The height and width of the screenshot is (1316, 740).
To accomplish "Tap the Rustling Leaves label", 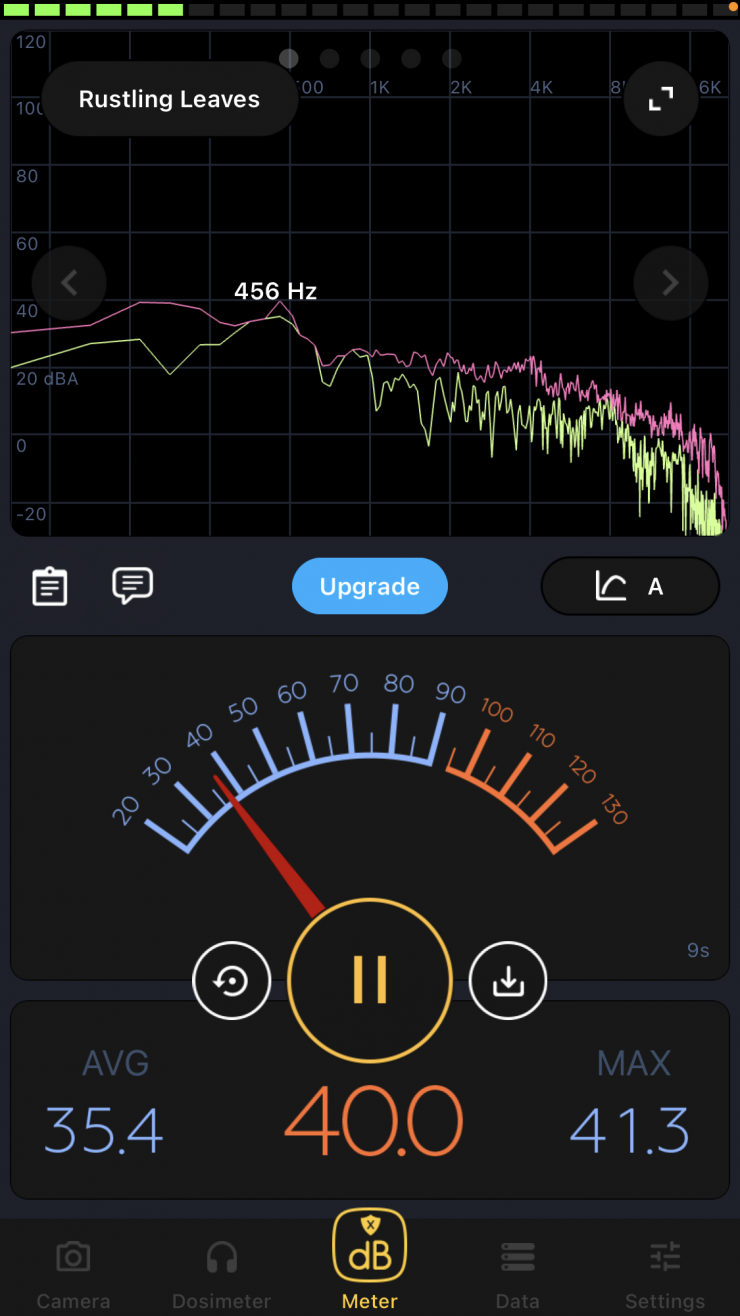I will coord(170,99).
